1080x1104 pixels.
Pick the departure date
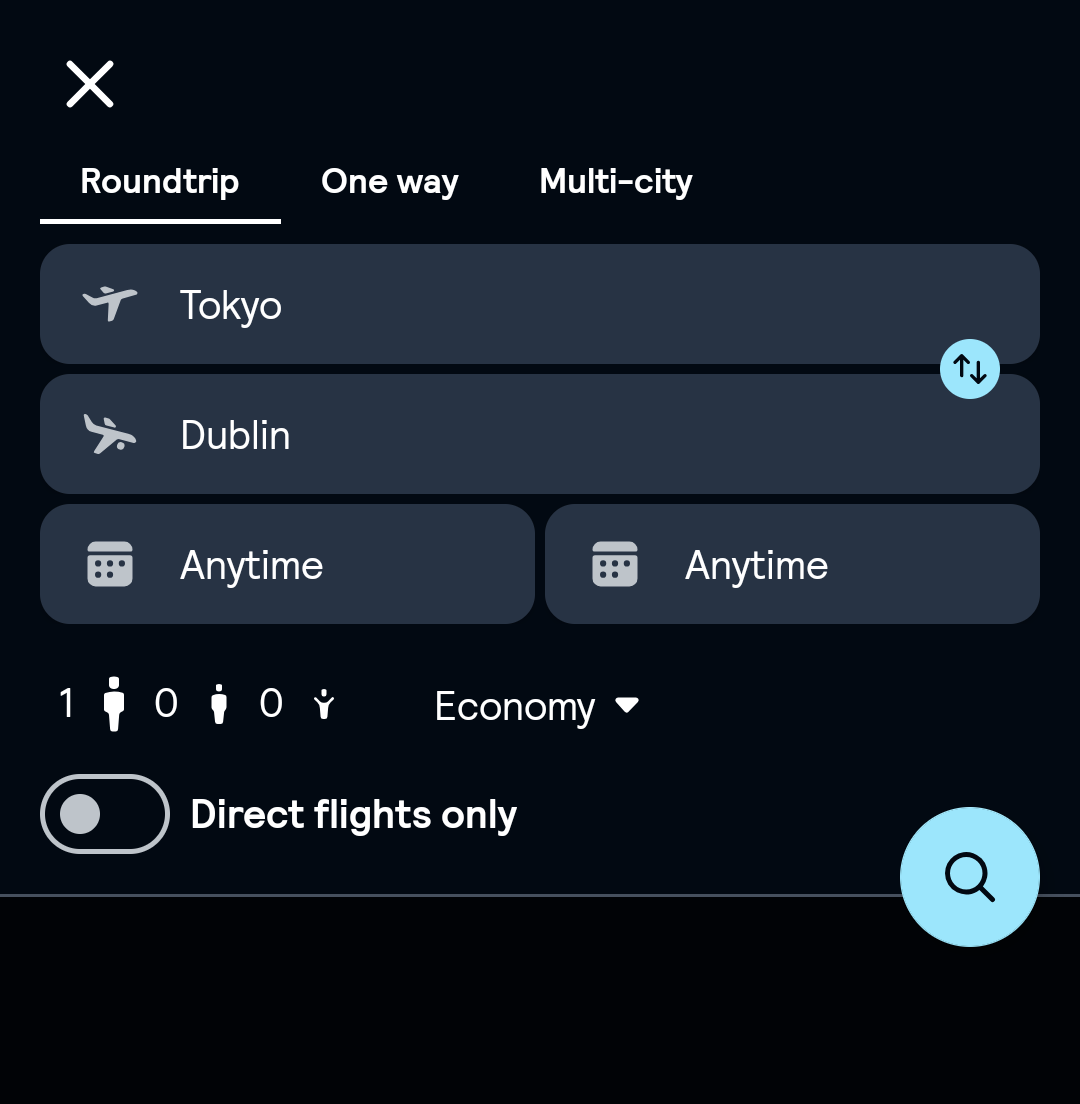click(287, 564)
